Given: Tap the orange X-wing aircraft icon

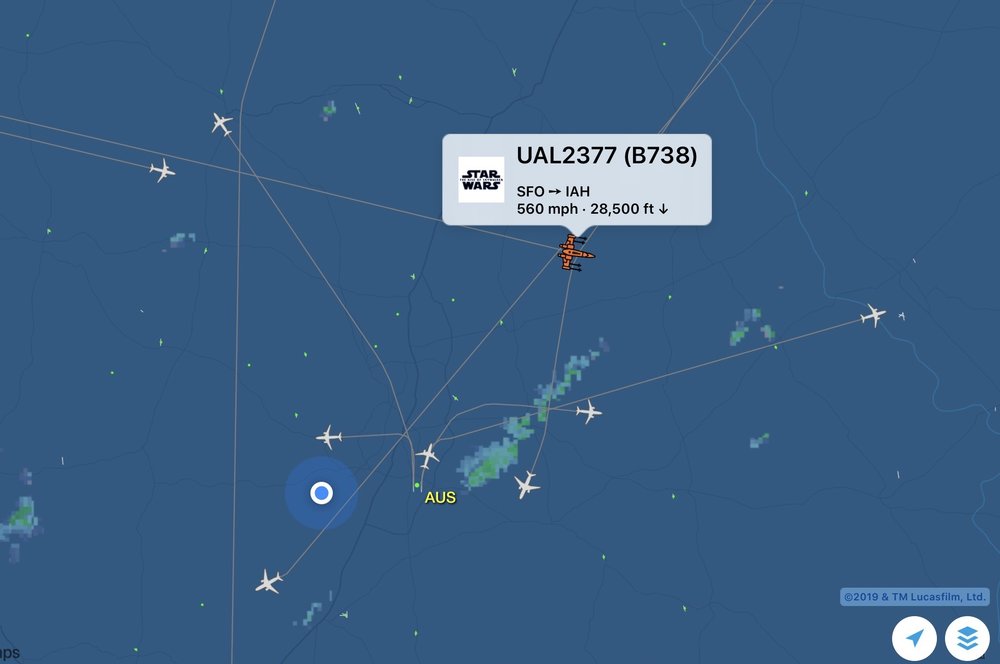Looking at the screenshot, I should pos(575,253).
